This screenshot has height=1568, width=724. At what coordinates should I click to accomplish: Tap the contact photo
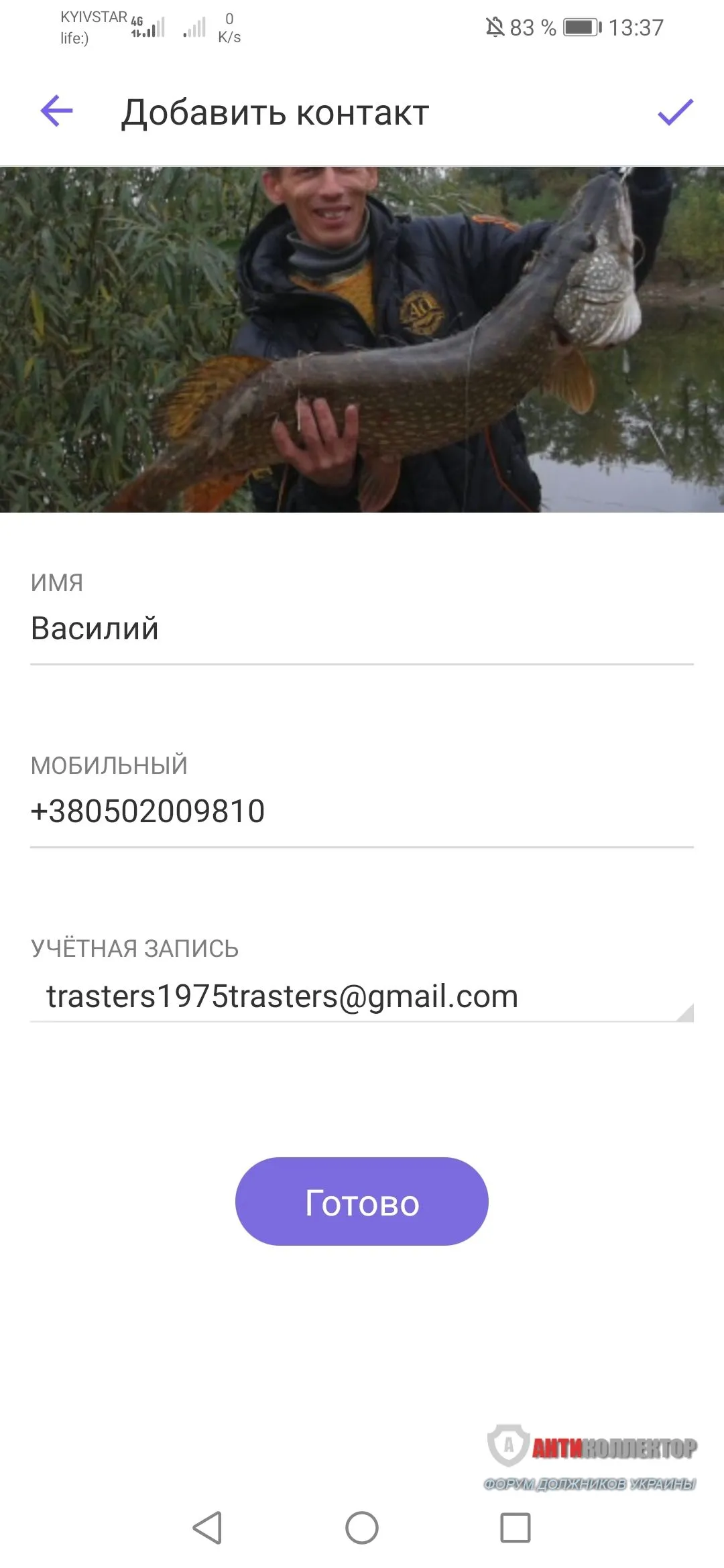(x=361, y=339)
